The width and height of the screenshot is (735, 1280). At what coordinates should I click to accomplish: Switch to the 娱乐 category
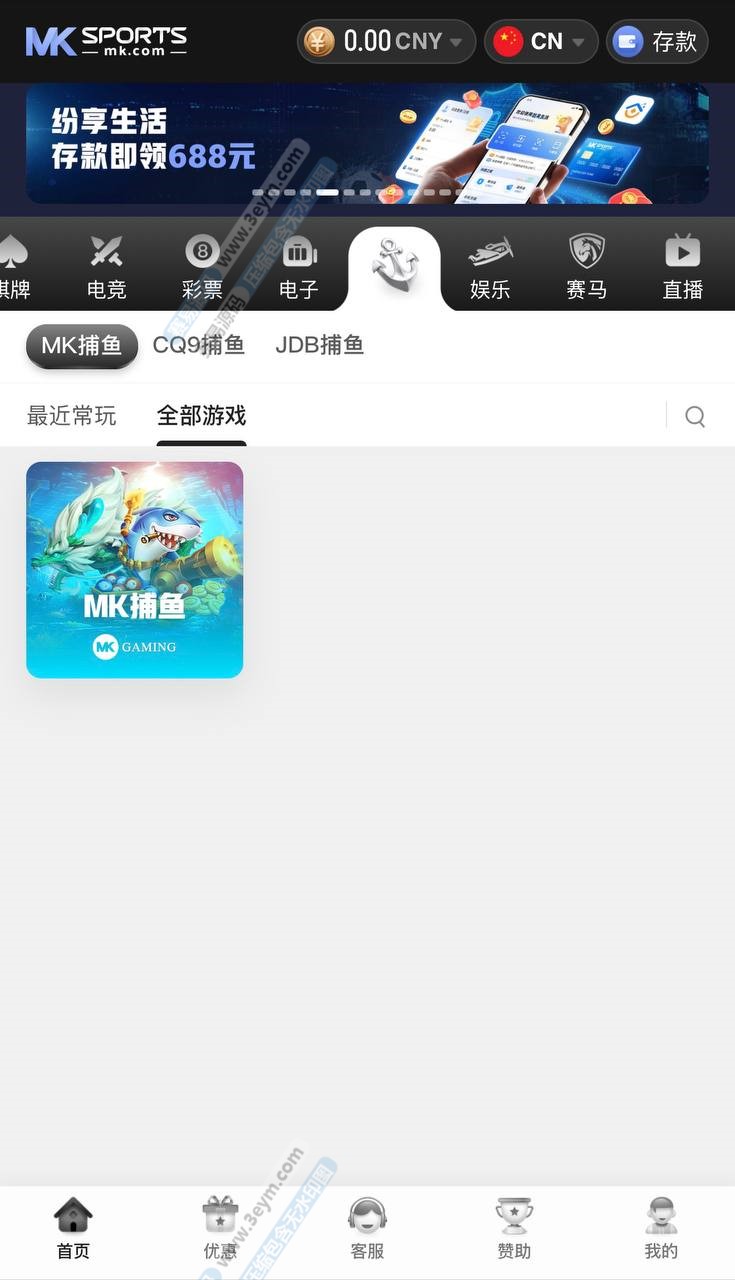(x=490, y=267)
